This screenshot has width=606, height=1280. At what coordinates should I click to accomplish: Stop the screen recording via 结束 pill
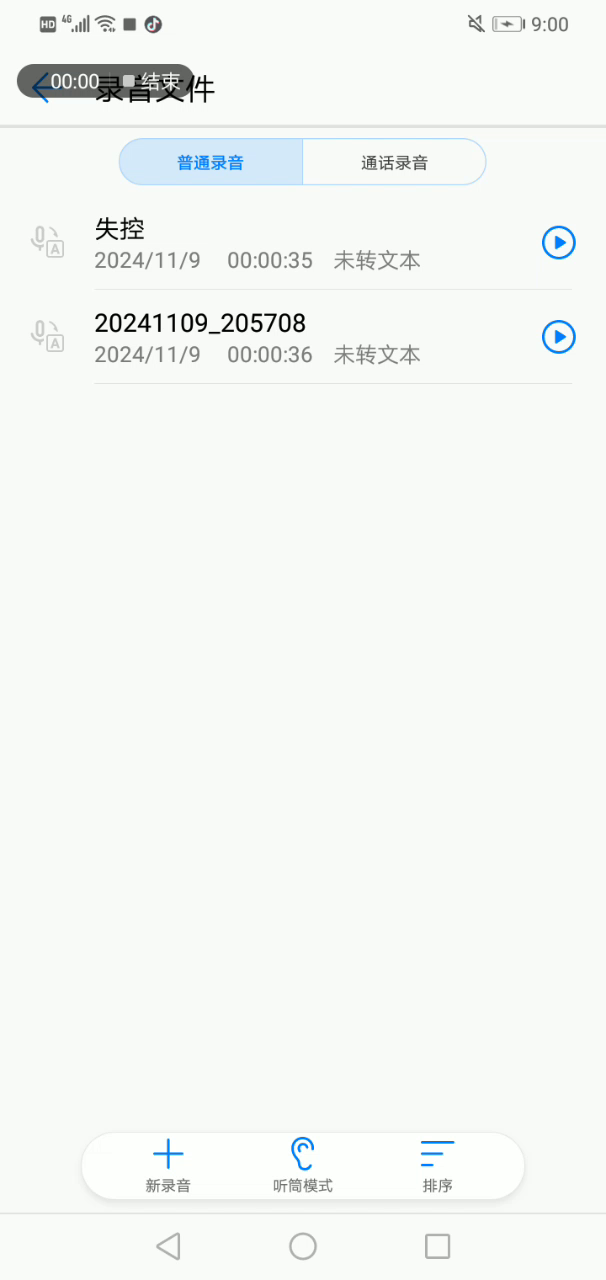153,81
